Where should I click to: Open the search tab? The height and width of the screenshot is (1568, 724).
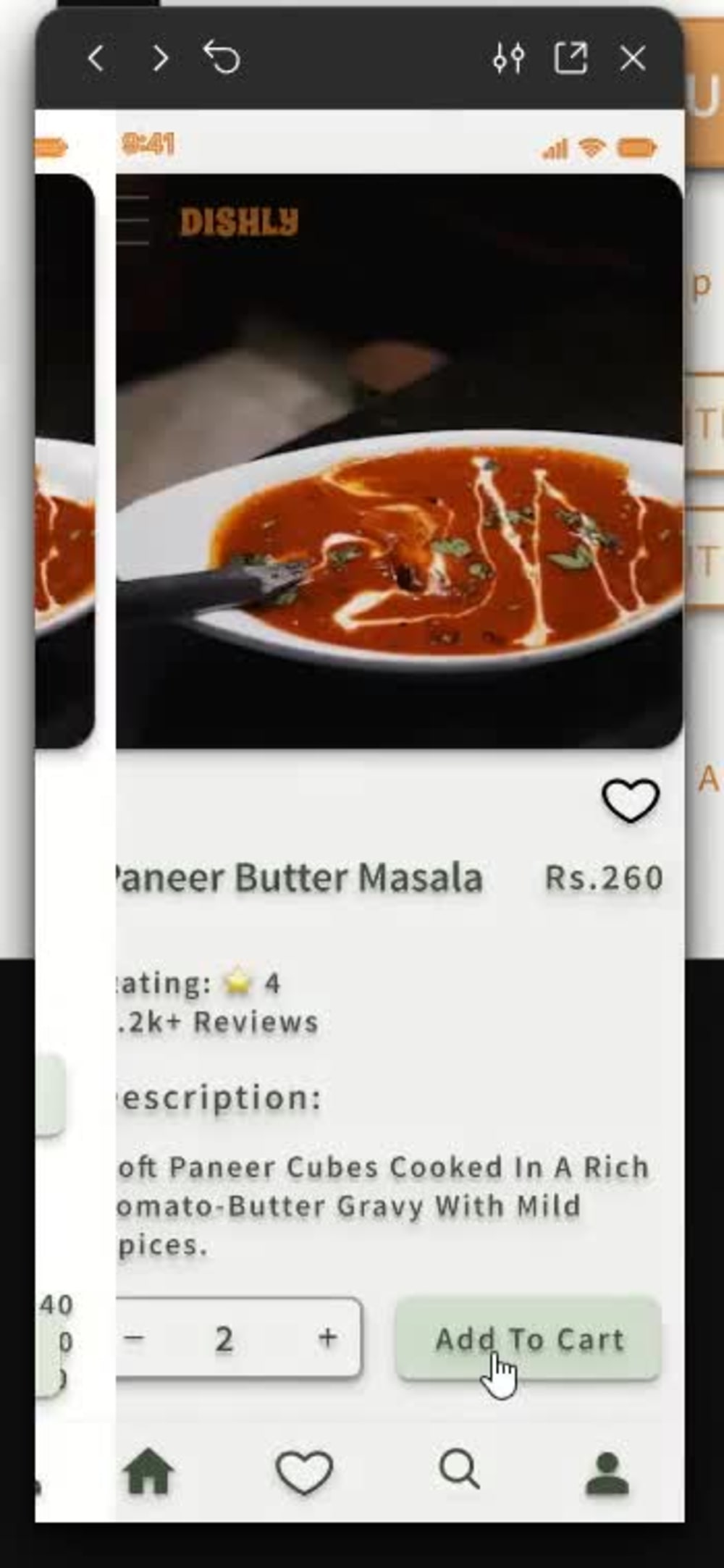coord(460,1470)
